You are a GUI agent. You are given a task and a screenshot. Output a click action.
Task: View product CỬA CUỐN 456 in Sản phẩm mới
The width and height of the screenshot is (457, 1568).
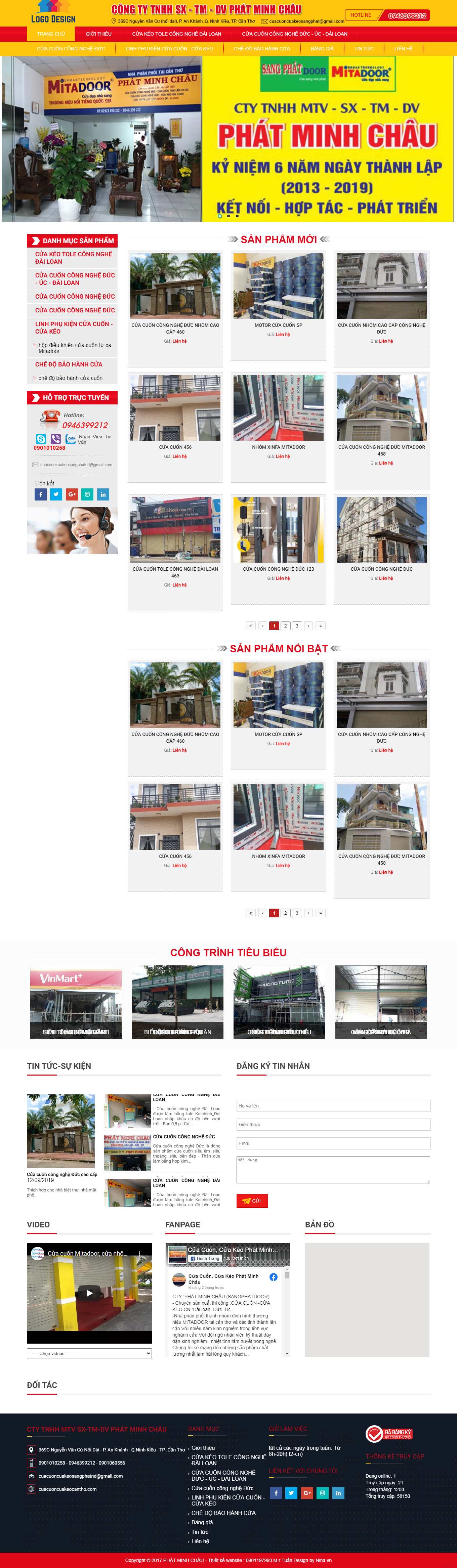[x=175, y=447]
